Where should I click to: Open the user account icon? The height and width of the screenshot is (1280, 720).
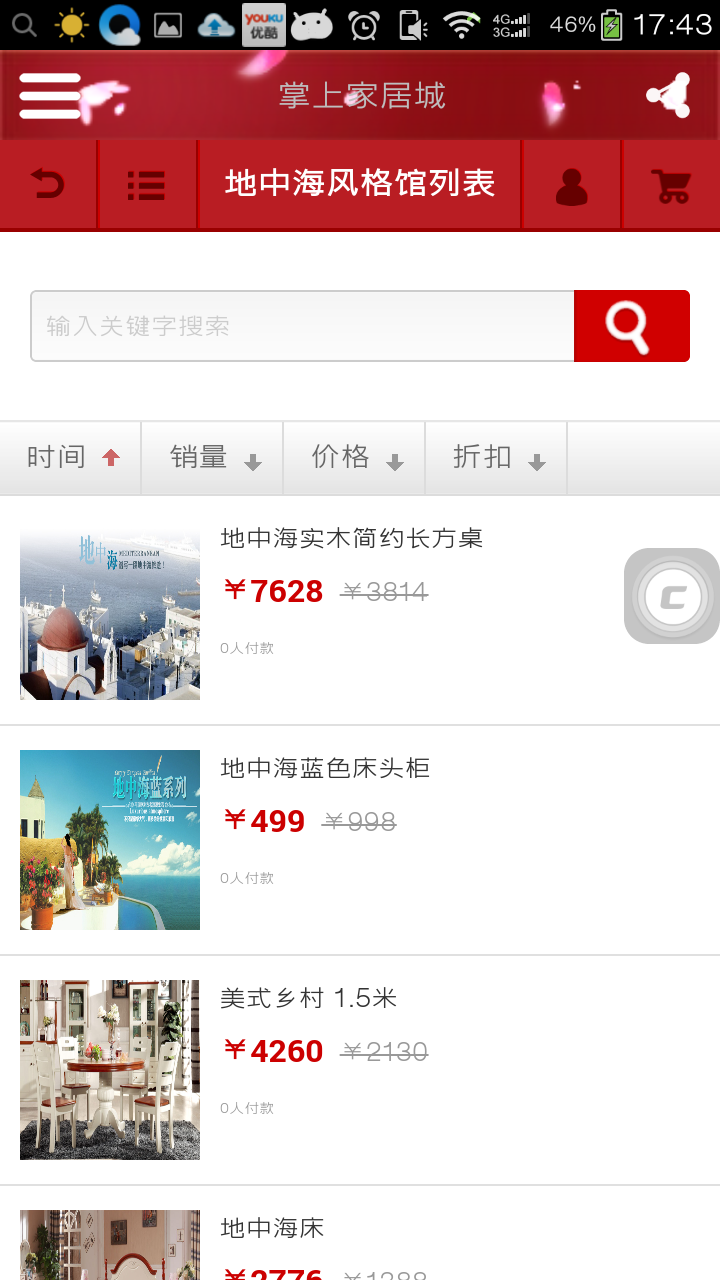(x=571, y=185)
